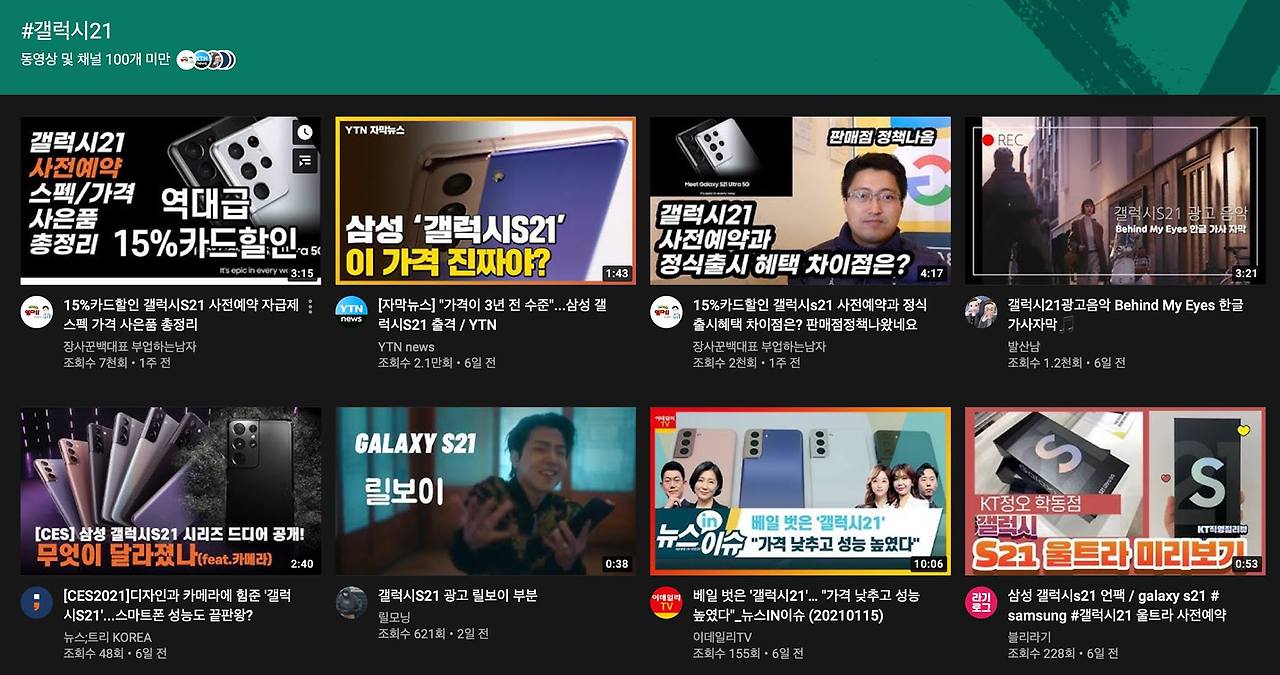
Task: Open 발산남 channel name link
Action: click(x=1024, y=346)
